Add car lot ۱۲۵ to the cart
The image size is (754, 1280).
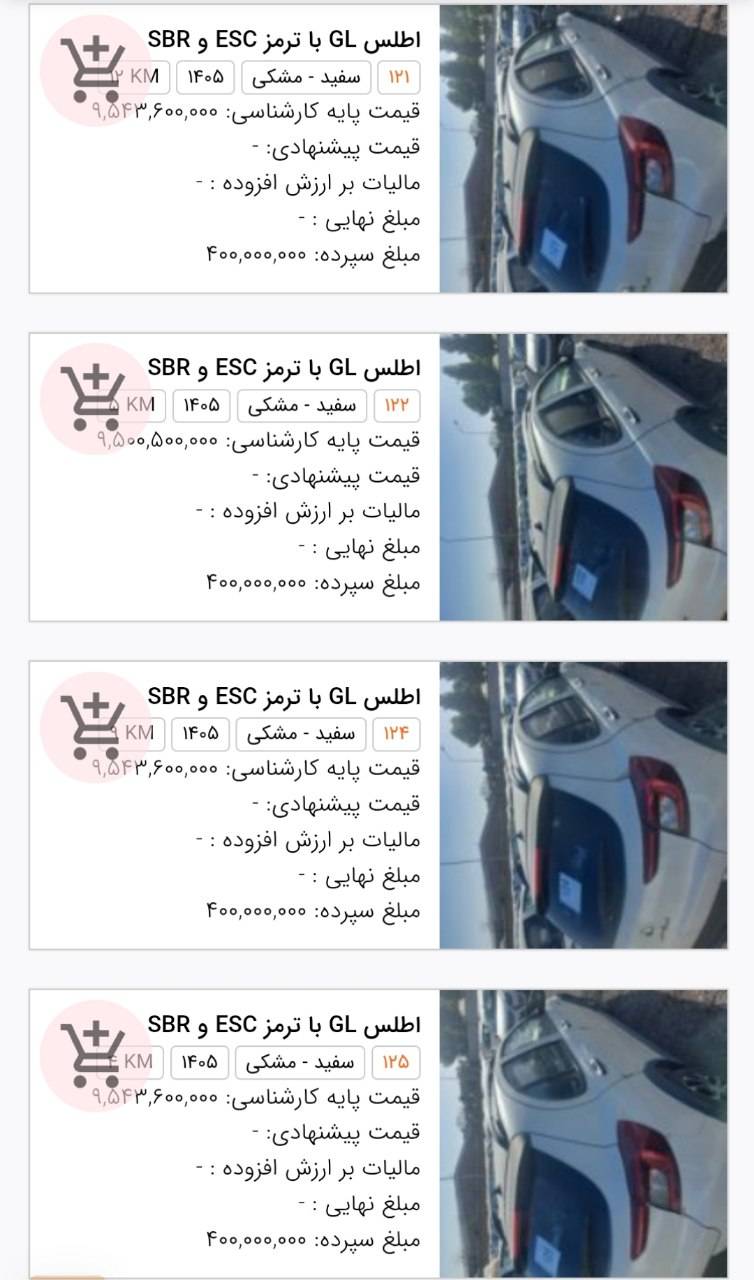pos(93,1055)
